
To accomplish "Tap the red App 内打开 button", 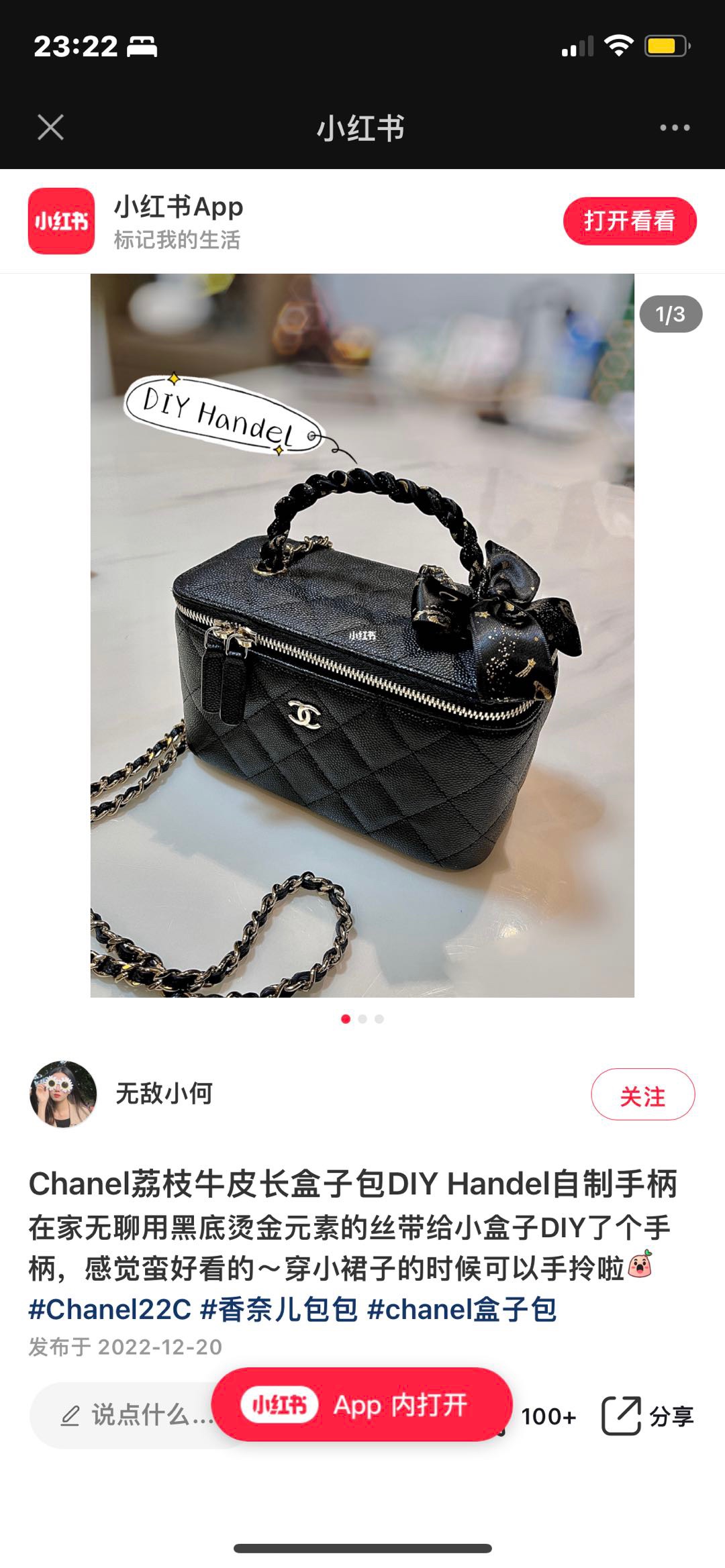I will pos(362,1404).
